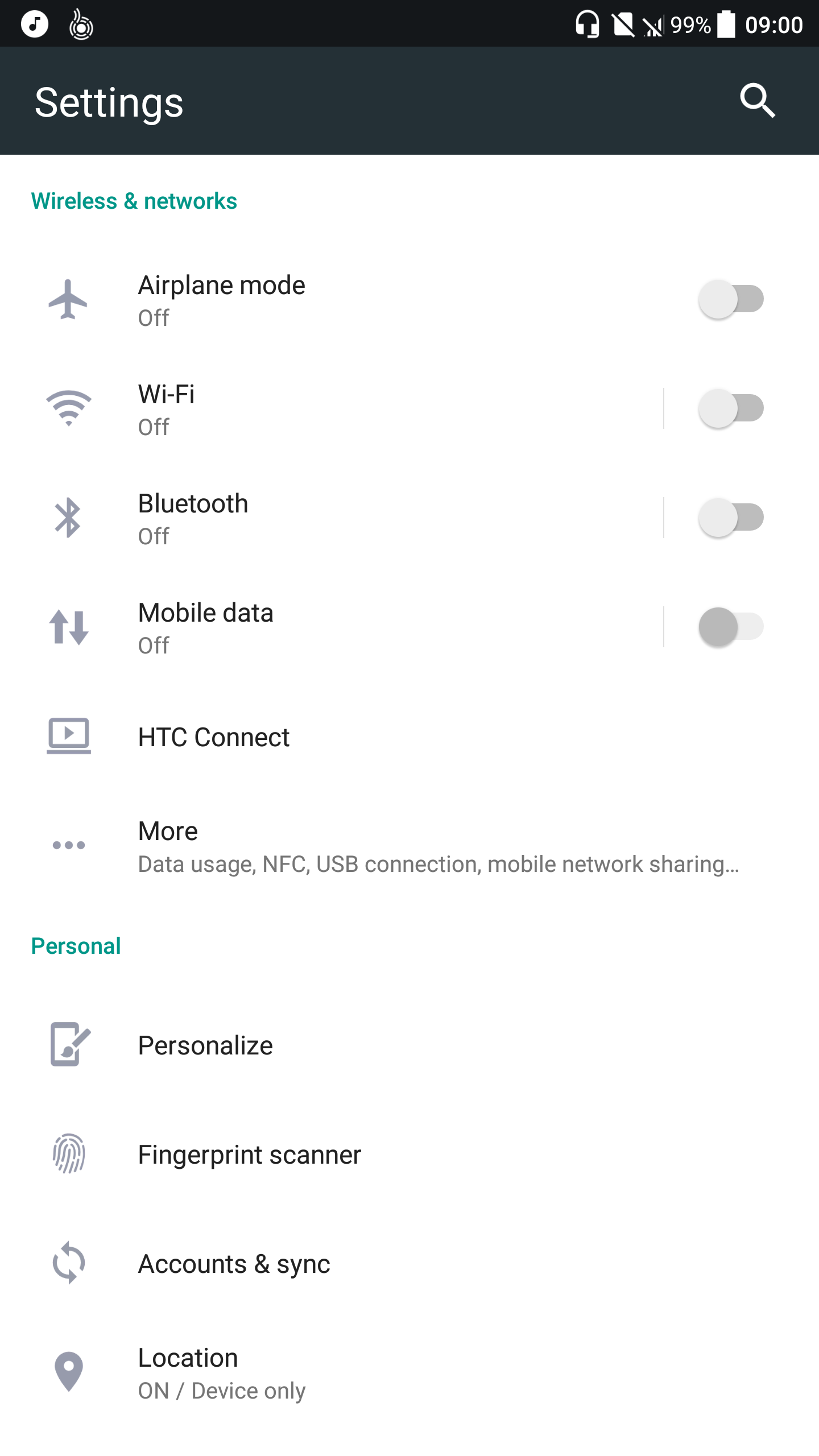
Task: Open the Wi-Fi settings row
Action: click(341, 409)
